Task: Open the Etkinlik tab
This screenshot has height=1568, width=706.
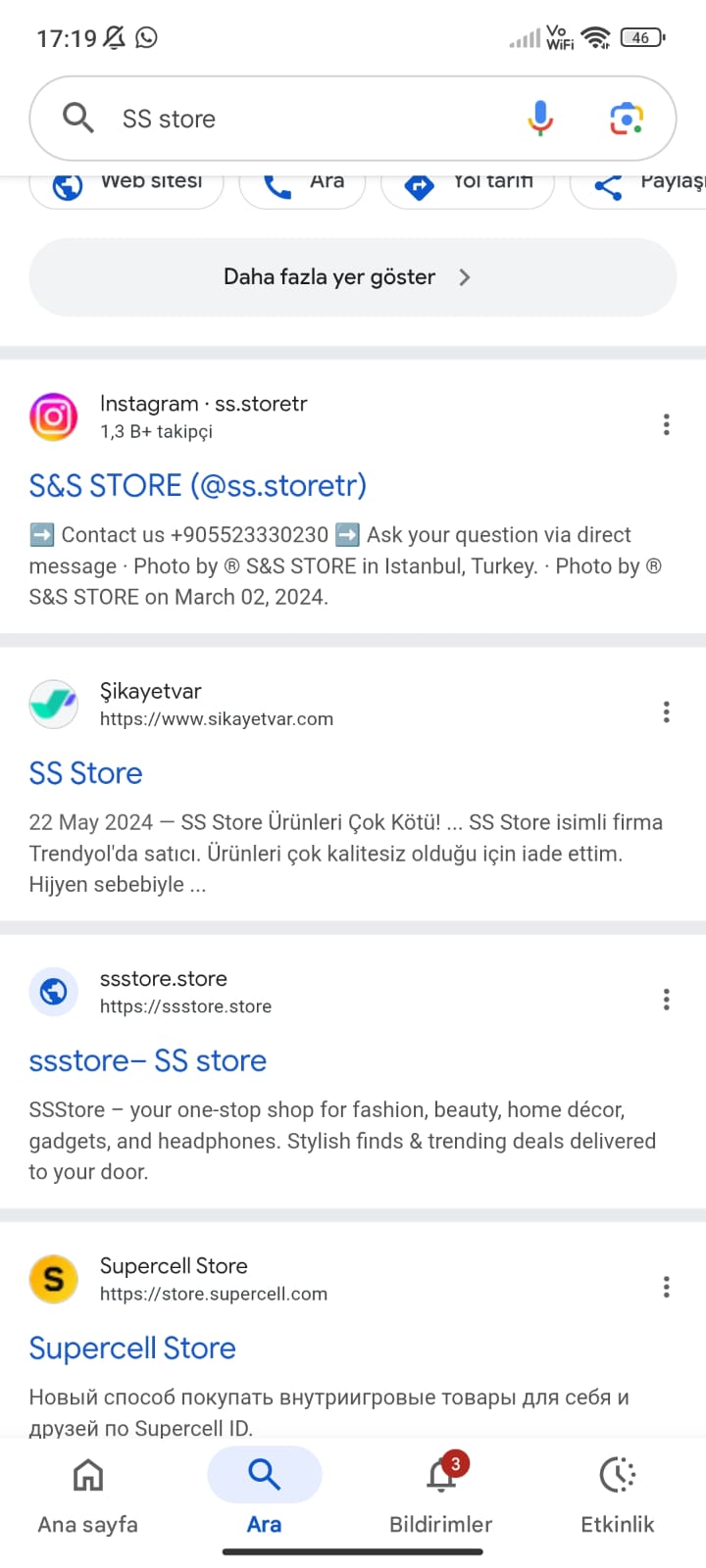Action: [x=617, y=1494]
